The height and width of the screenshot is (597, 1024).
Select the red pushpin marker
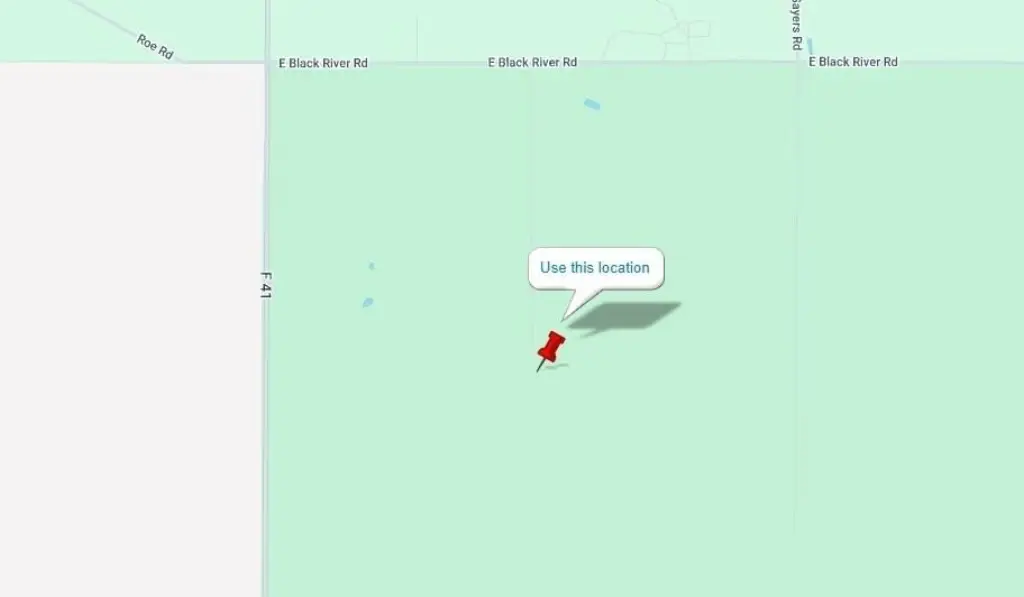point(550,349)
